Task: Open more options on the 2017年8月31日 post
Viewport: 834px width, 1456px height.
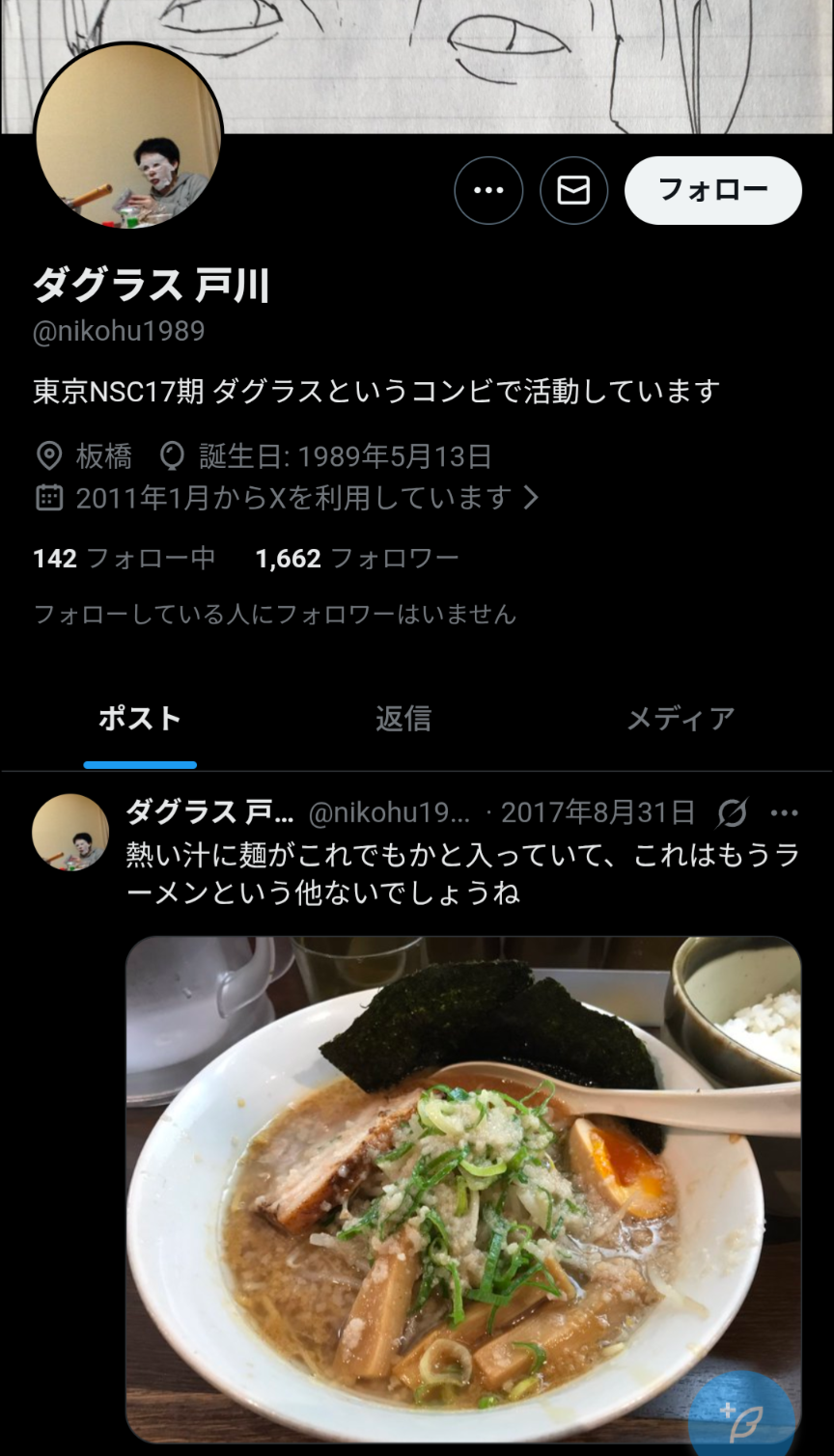Action: (784, 813)
